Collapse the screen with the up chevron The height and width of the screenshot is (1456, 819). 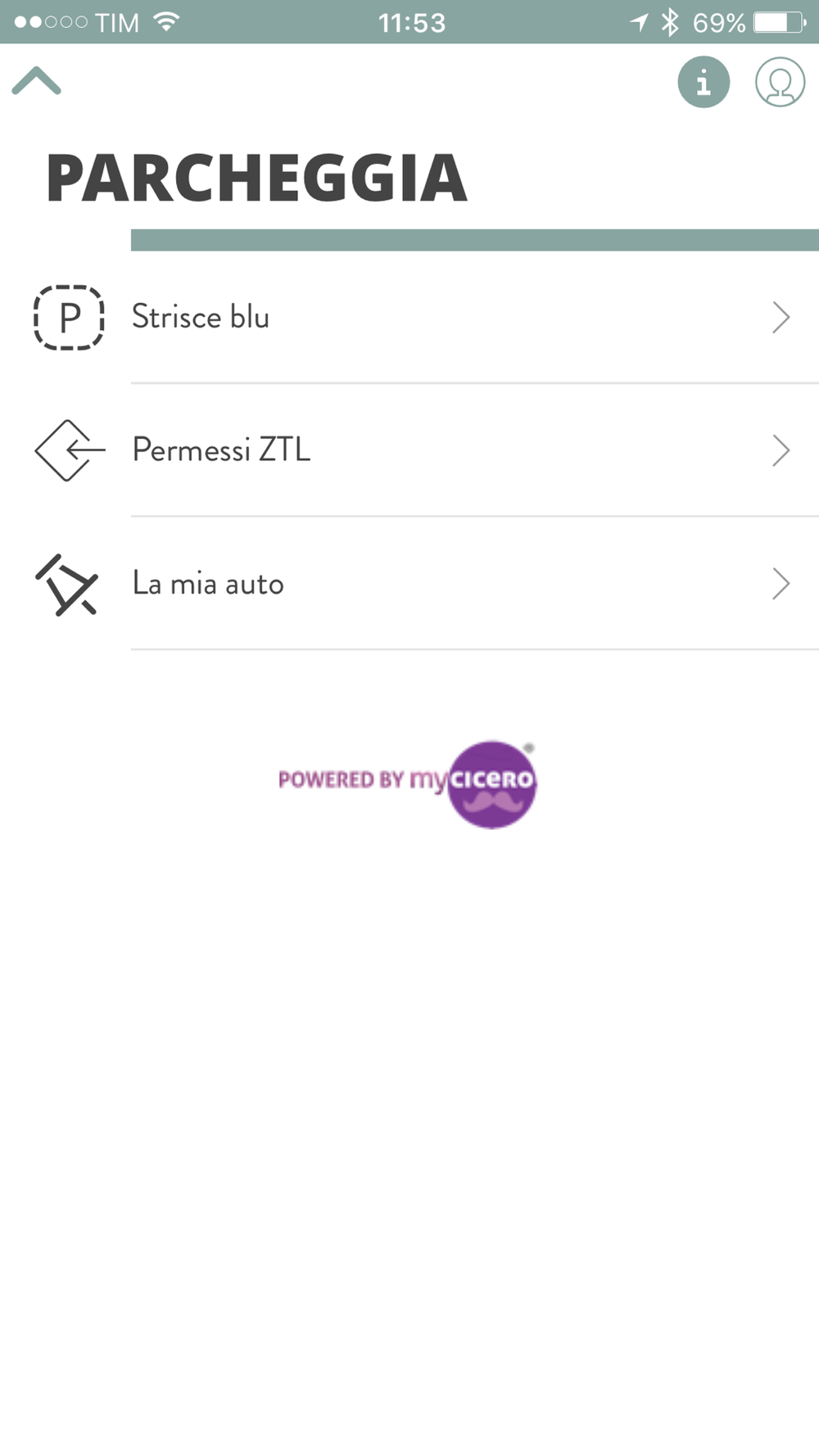pyautogui.click(x=37, y=81)
